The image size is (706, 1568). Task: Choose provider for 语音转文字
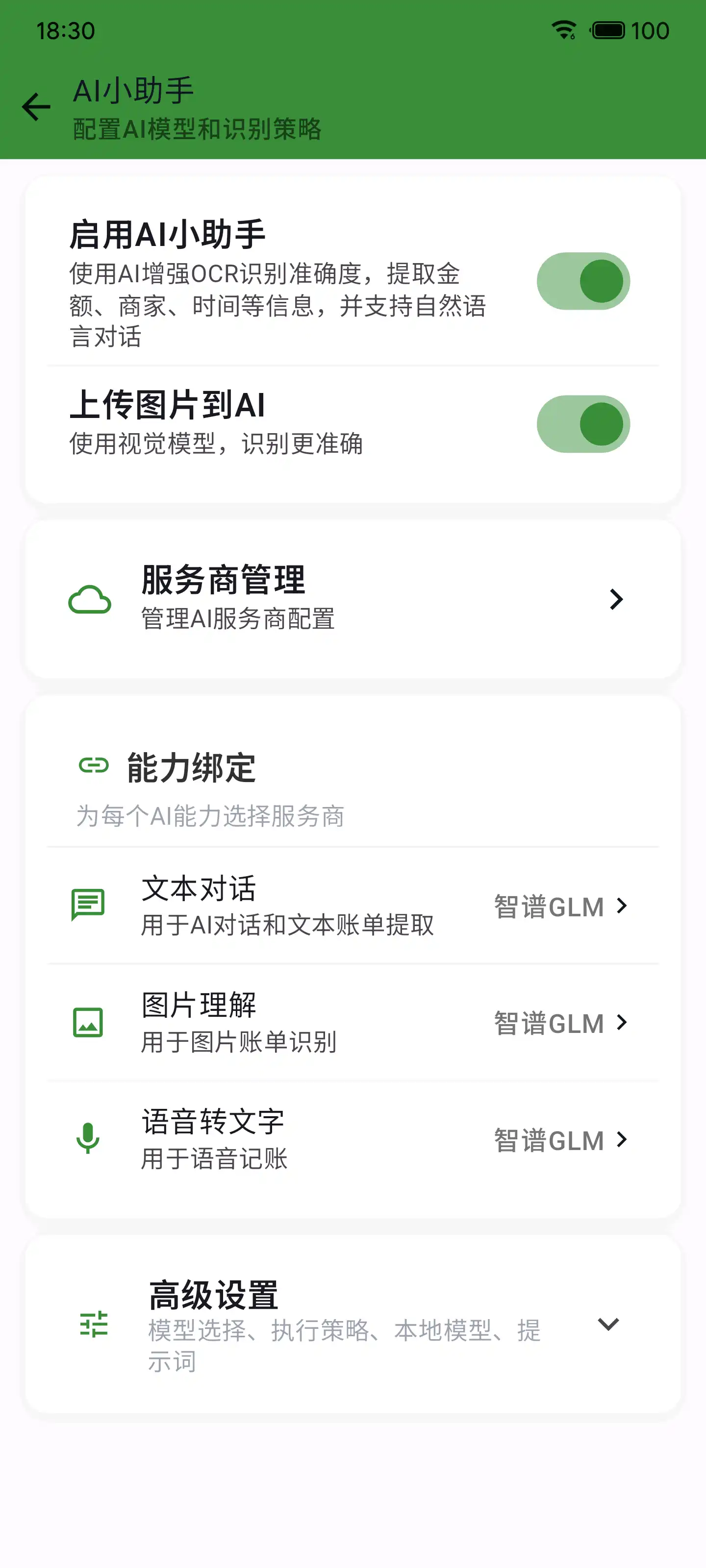click(x=353, y=1139)
